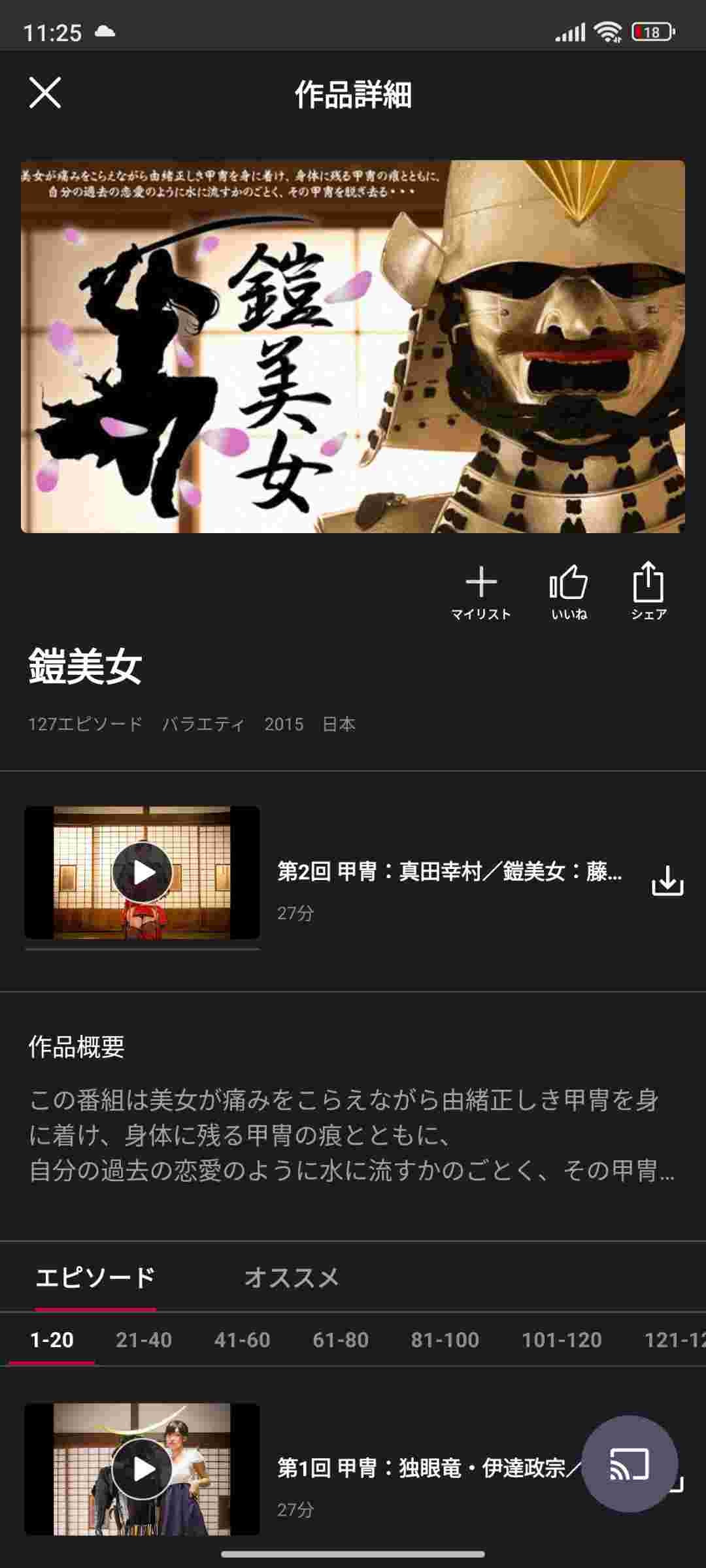Add 鎧美女 to マイリスト
The width and height of the screenshot is (706, 1568).
(481, 591)
